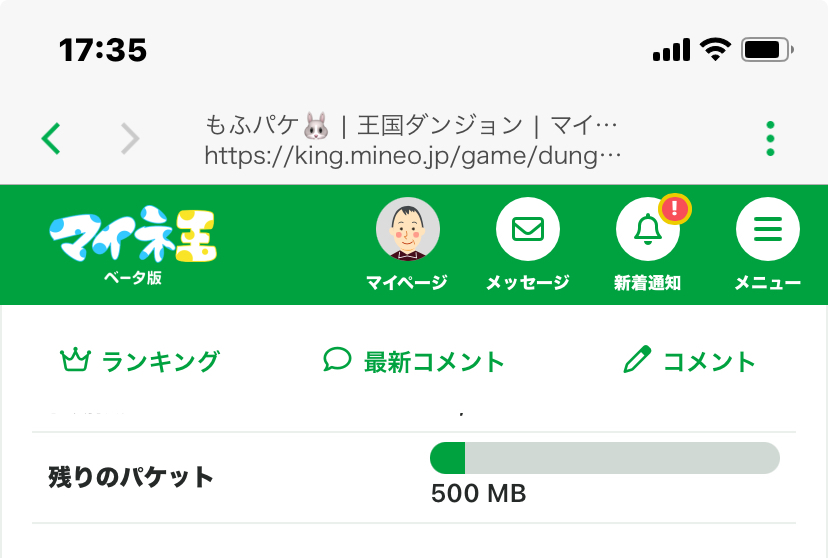Go back to the previous page
The width and height of the screenshot is (828, 558).
51,138
